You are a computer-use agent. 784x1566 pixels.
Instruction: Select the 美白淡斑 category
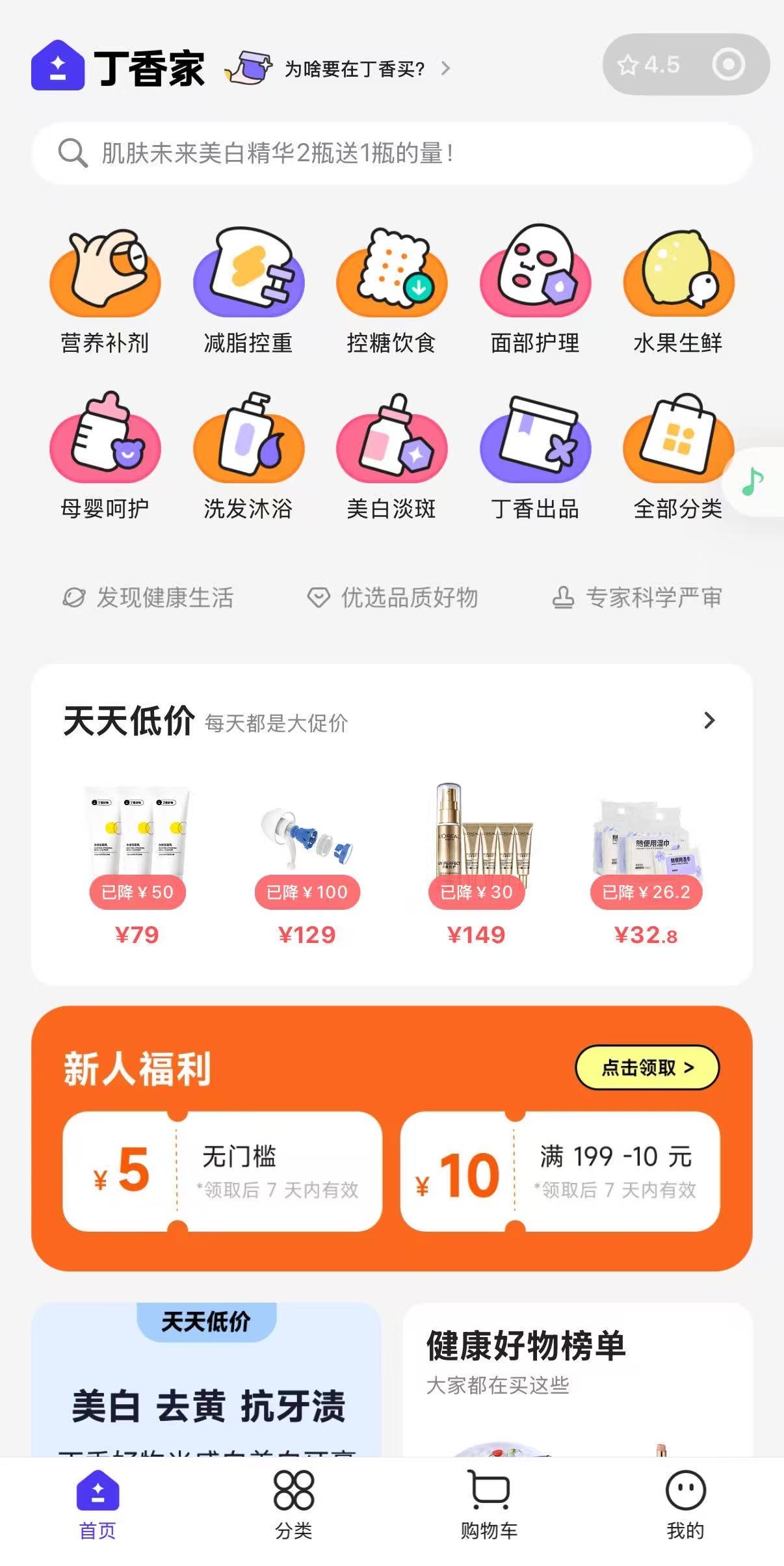pyautogui.click(x=391, y=457)
